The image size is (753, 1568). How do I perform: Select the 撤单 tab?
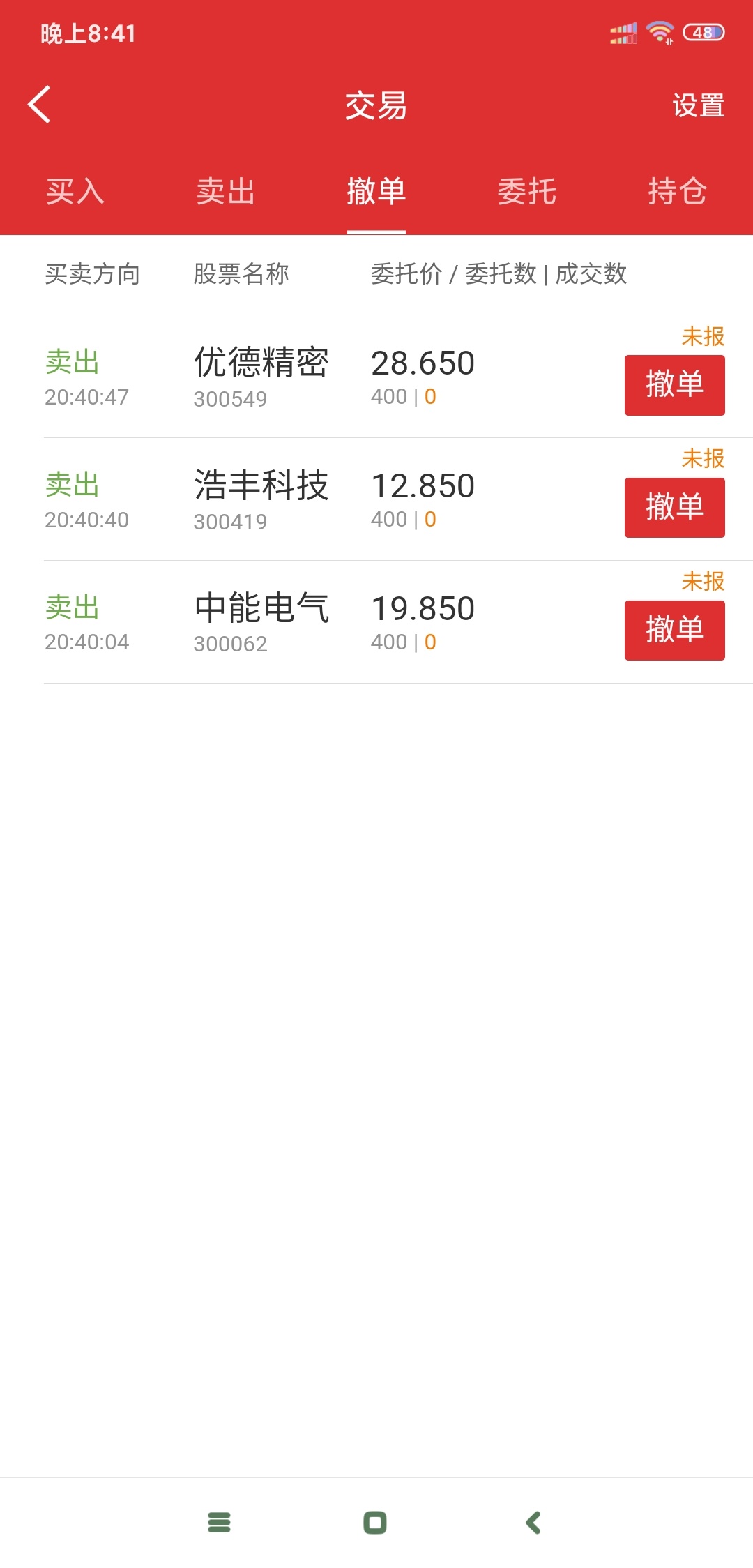pyautogui.click(x=376, y=191)
